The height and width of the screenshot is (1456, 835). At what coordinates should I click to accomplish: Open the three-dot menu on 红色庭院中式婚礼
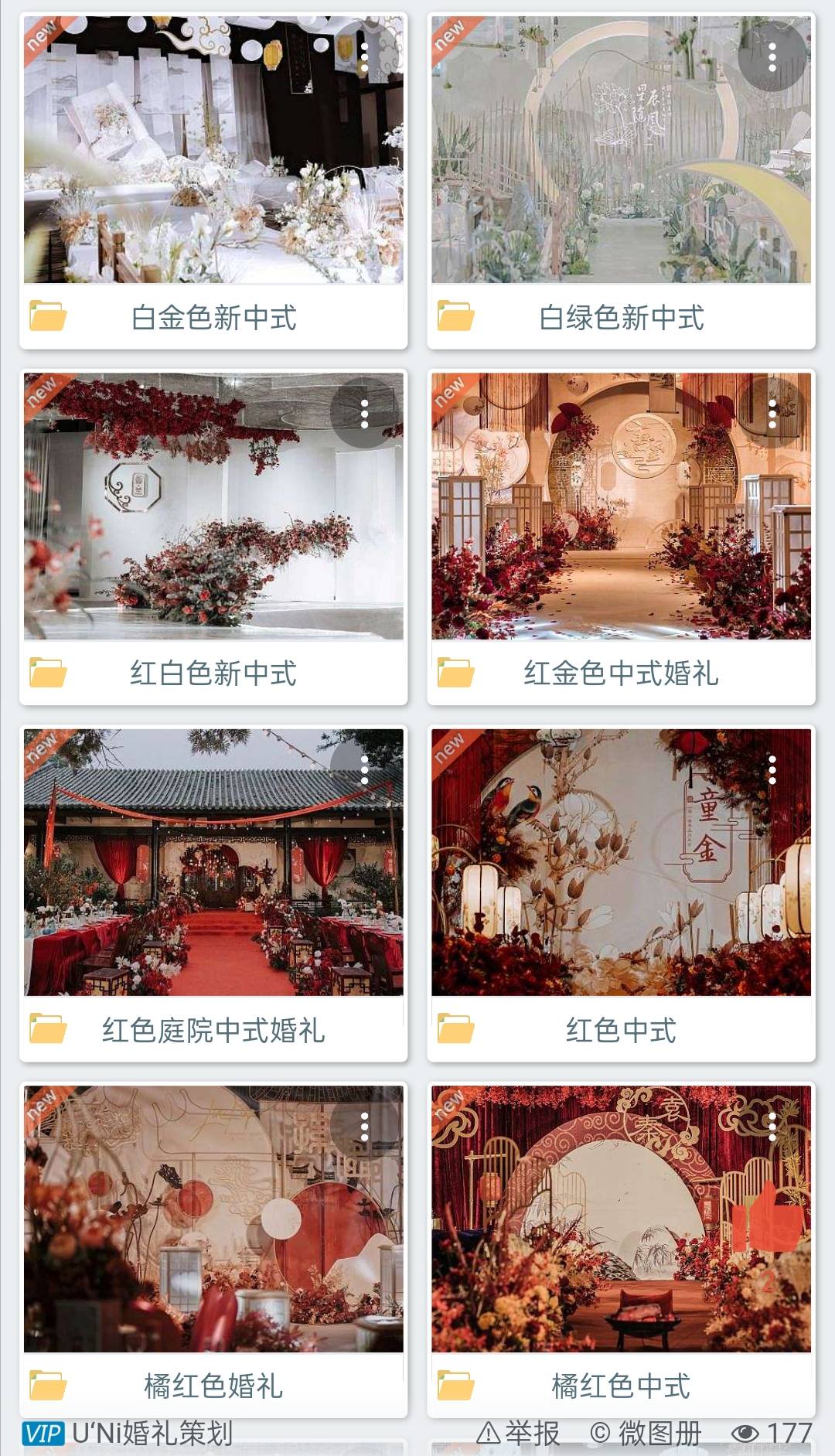(x=365, y=770)
